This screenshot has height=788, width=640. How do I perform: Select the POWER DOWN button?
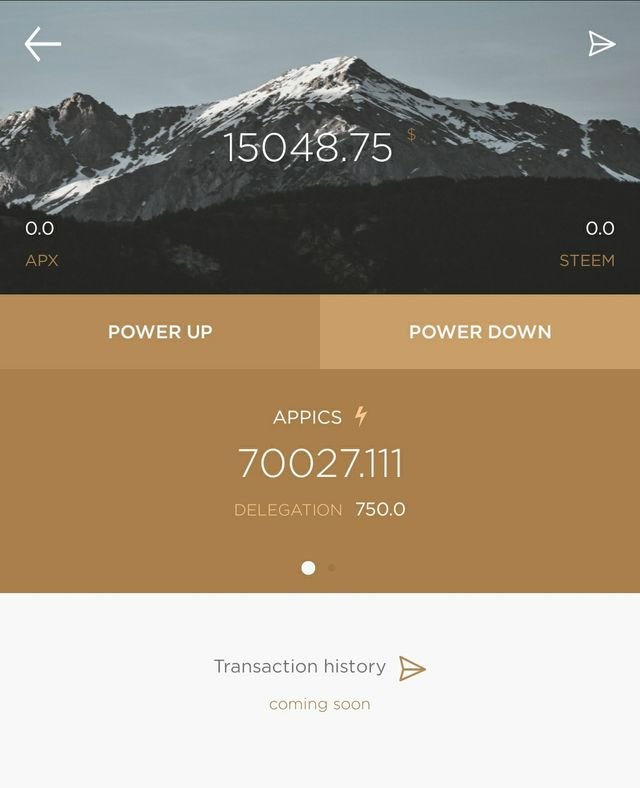[x=480, y=332]
